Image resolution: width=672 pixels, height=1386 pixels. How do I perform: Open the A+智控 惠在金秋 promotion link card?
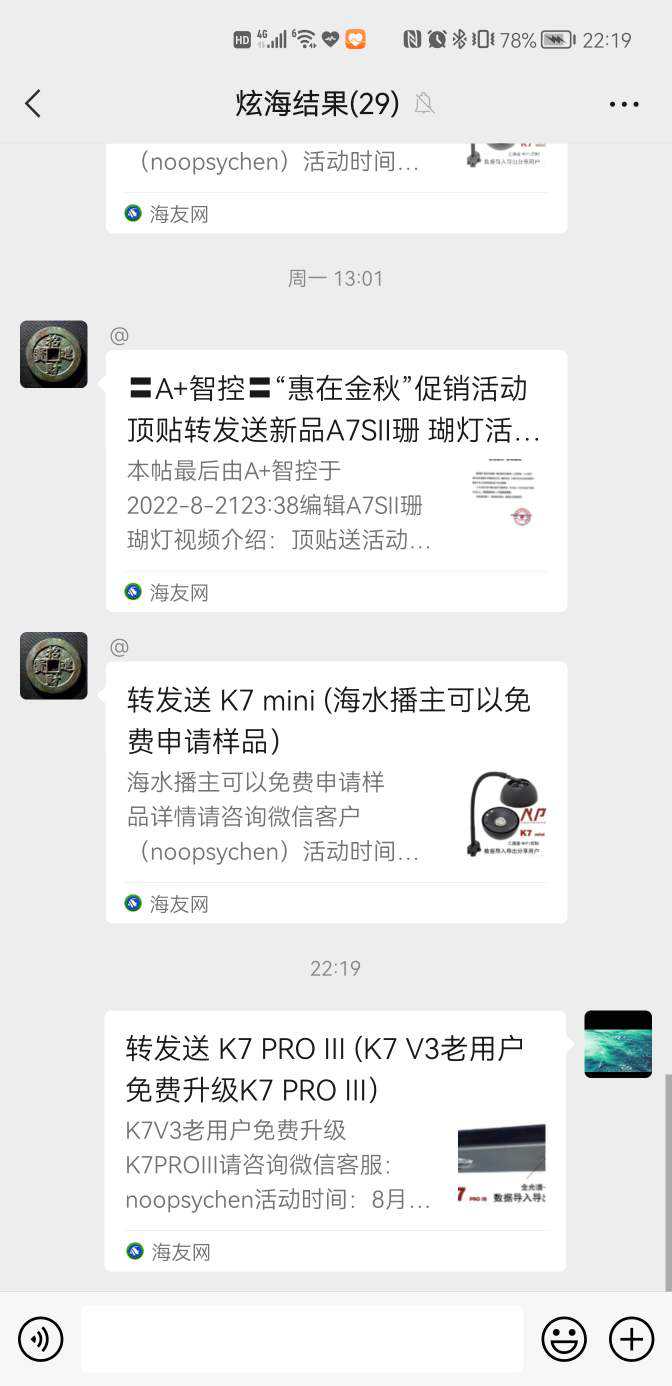tap(336, 480)
